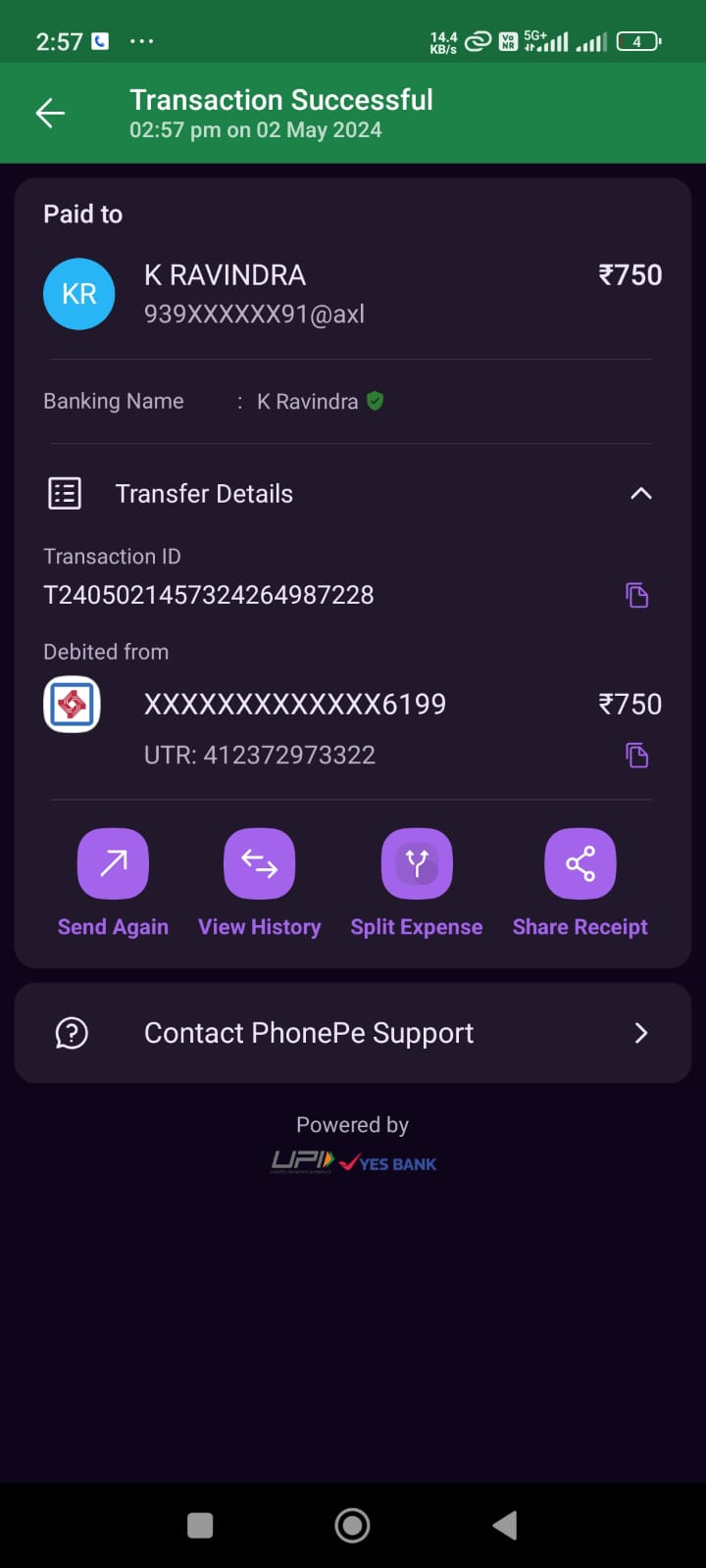706x1568 pixels.
Task: Open recent apps from navigation bar
Action: click(x=200, y=1525)
